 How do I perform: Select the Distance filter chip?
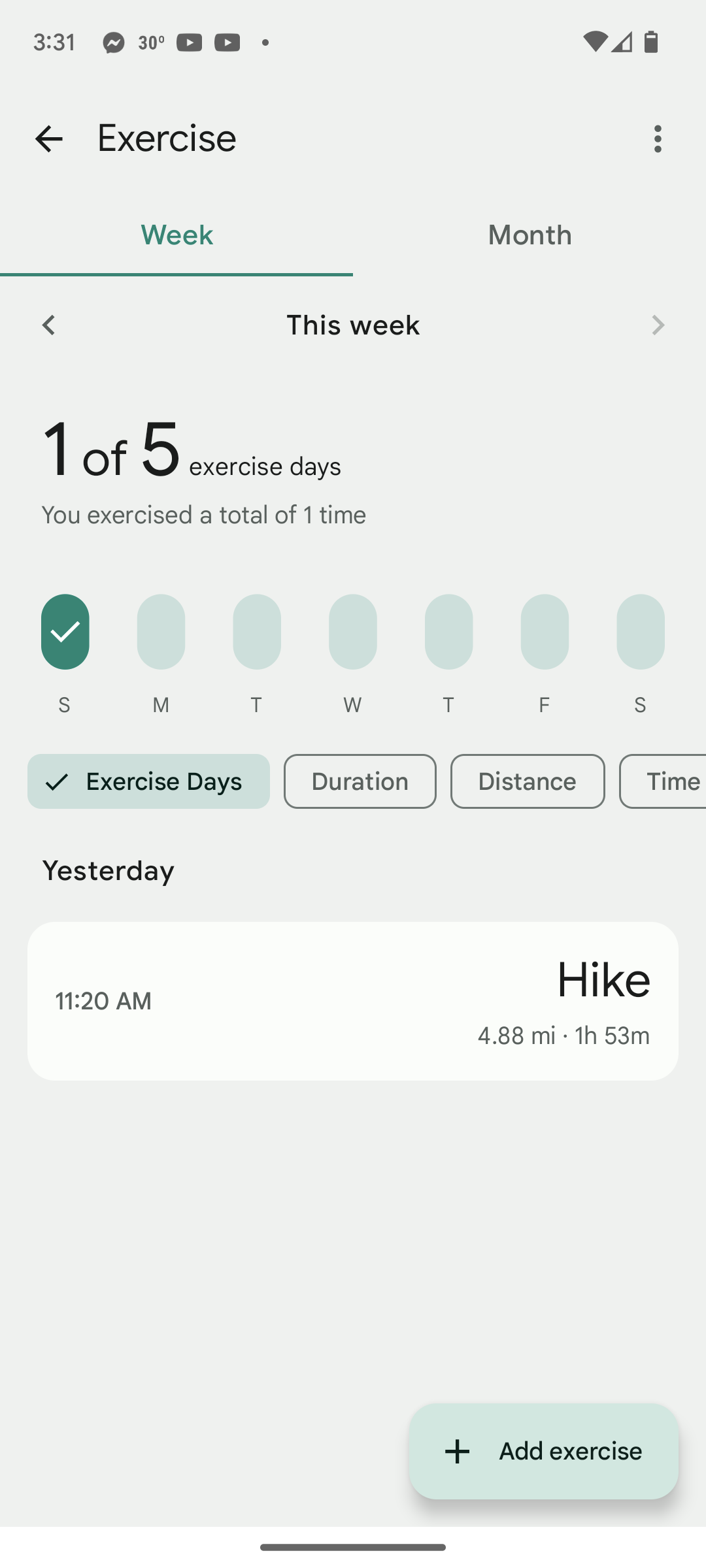click(527, 781)
